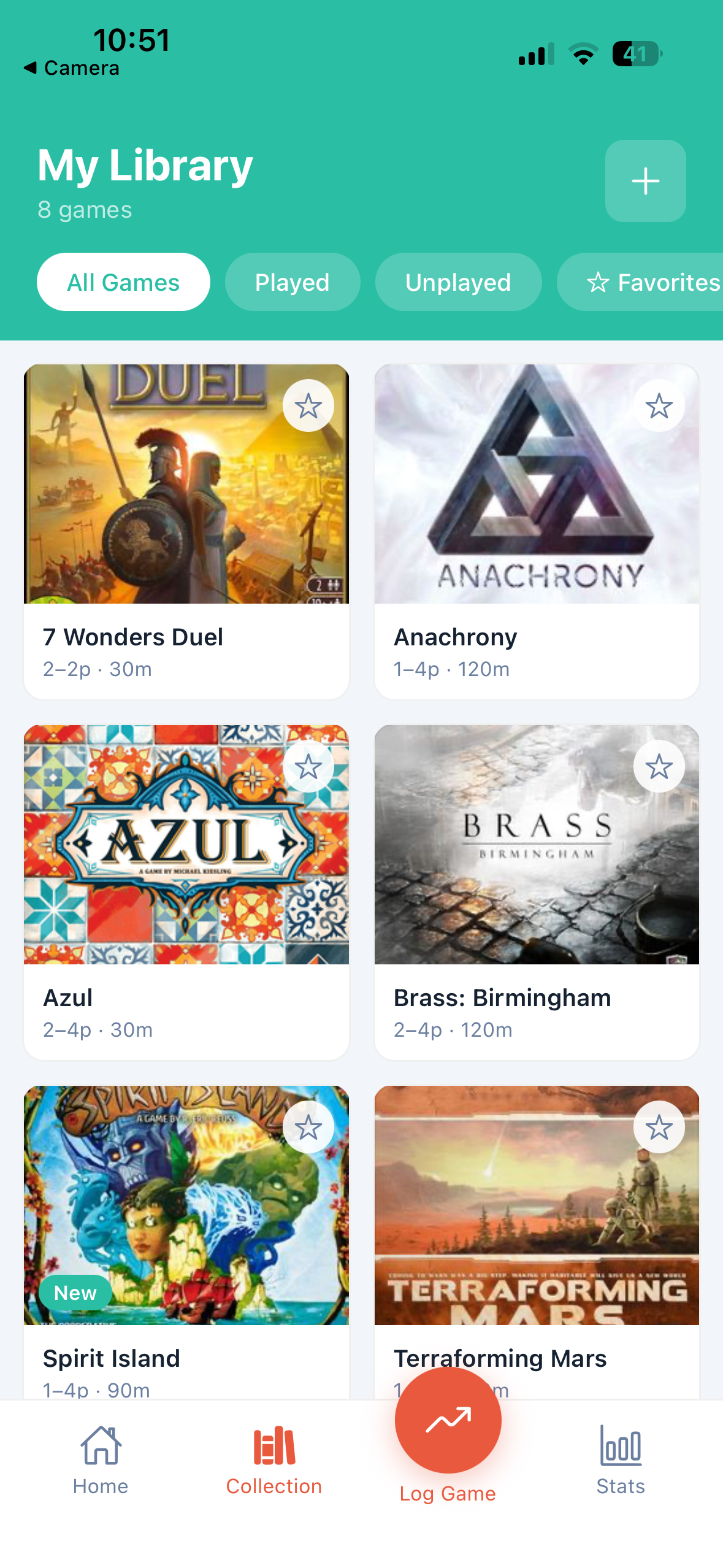Filter library by Played games

pos(292,282)
